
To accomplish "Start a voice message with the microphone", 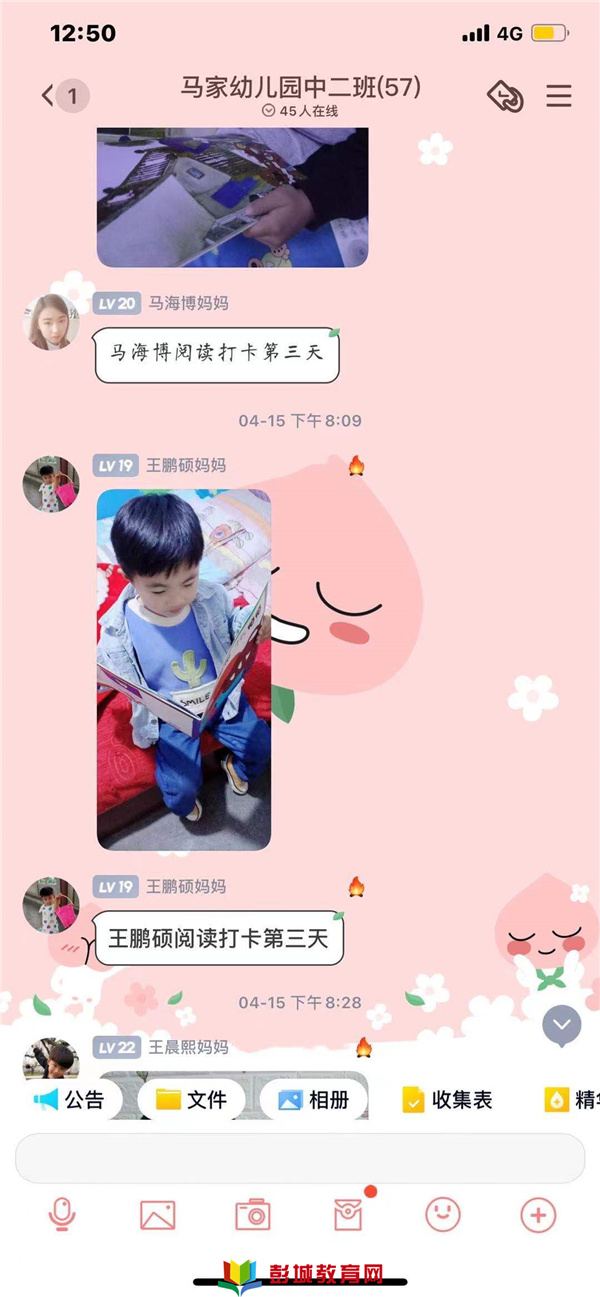I will pyautogui.click(x=62, y=1215).
